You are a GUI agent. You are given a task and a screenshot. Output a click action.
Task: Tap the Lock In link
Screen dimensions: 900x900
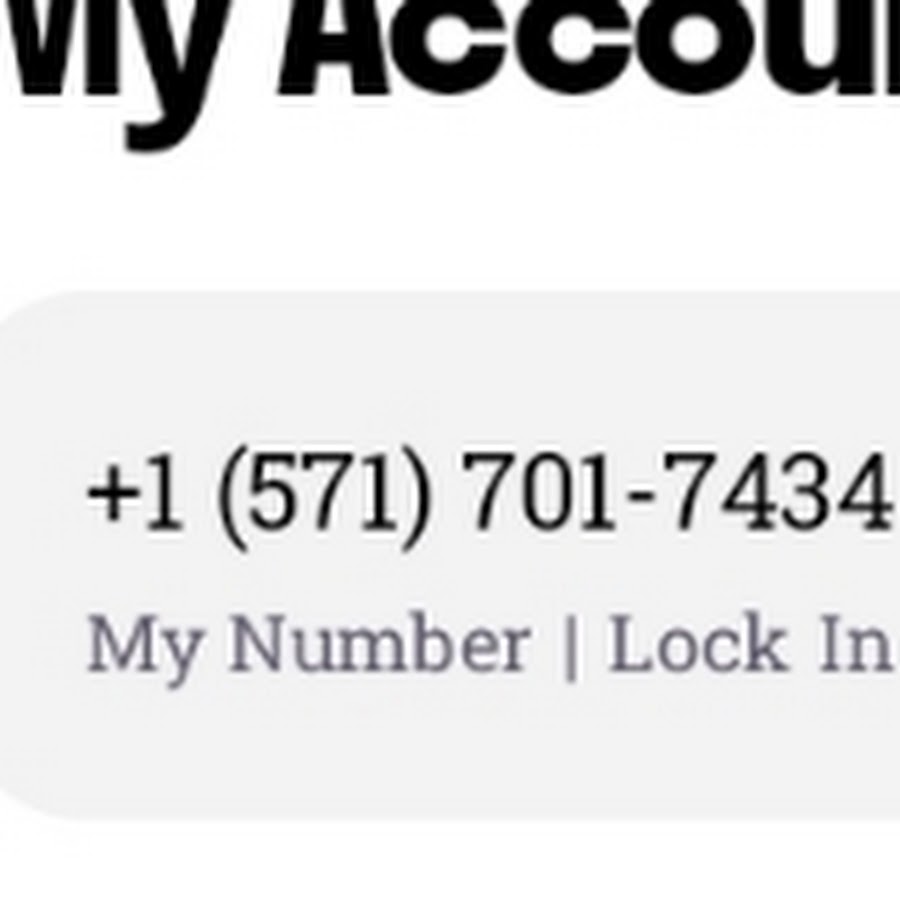click(750, 645)
